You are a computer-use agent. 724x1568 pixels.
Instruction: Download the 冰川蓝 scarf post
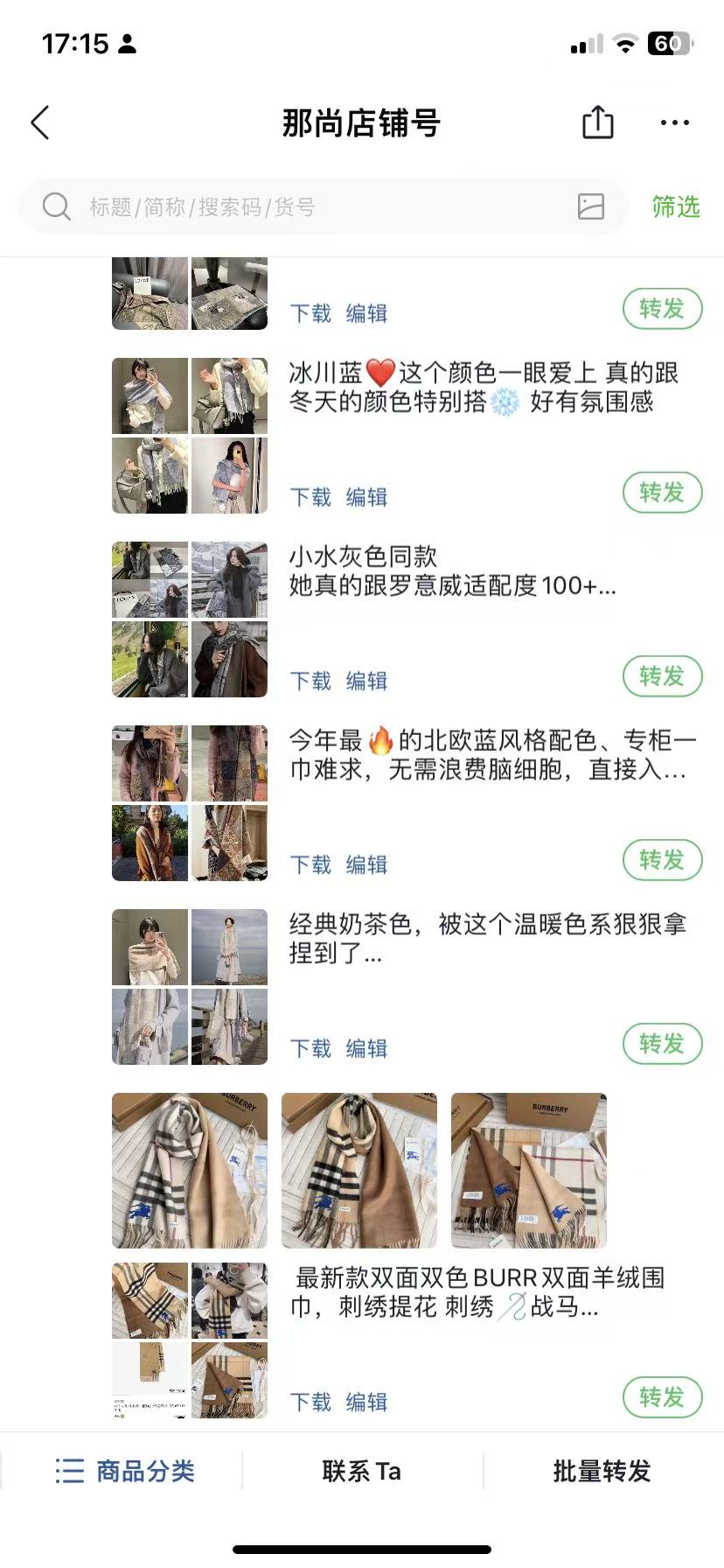[x=310, y=497]
